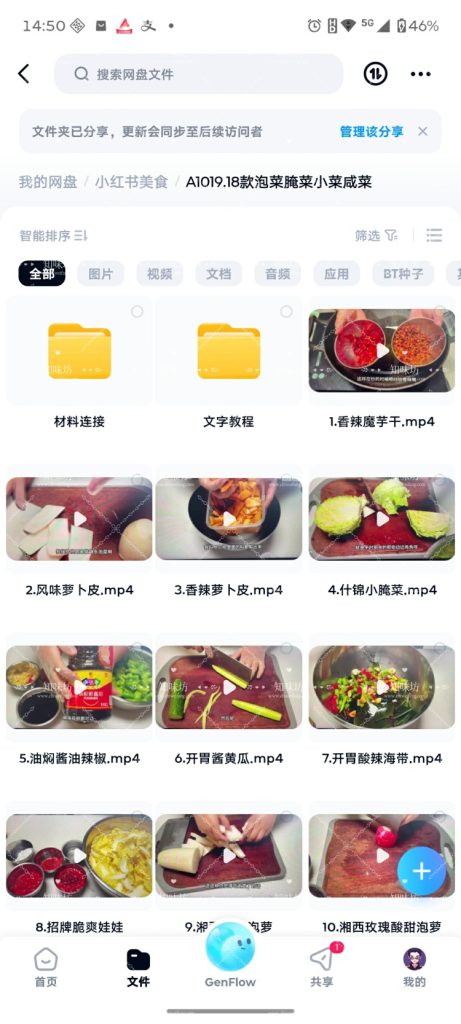The height and width of the screenshot is (1024, 461).
Task: Open the three-dot overflow menu
Action: (x=421, y=74)
